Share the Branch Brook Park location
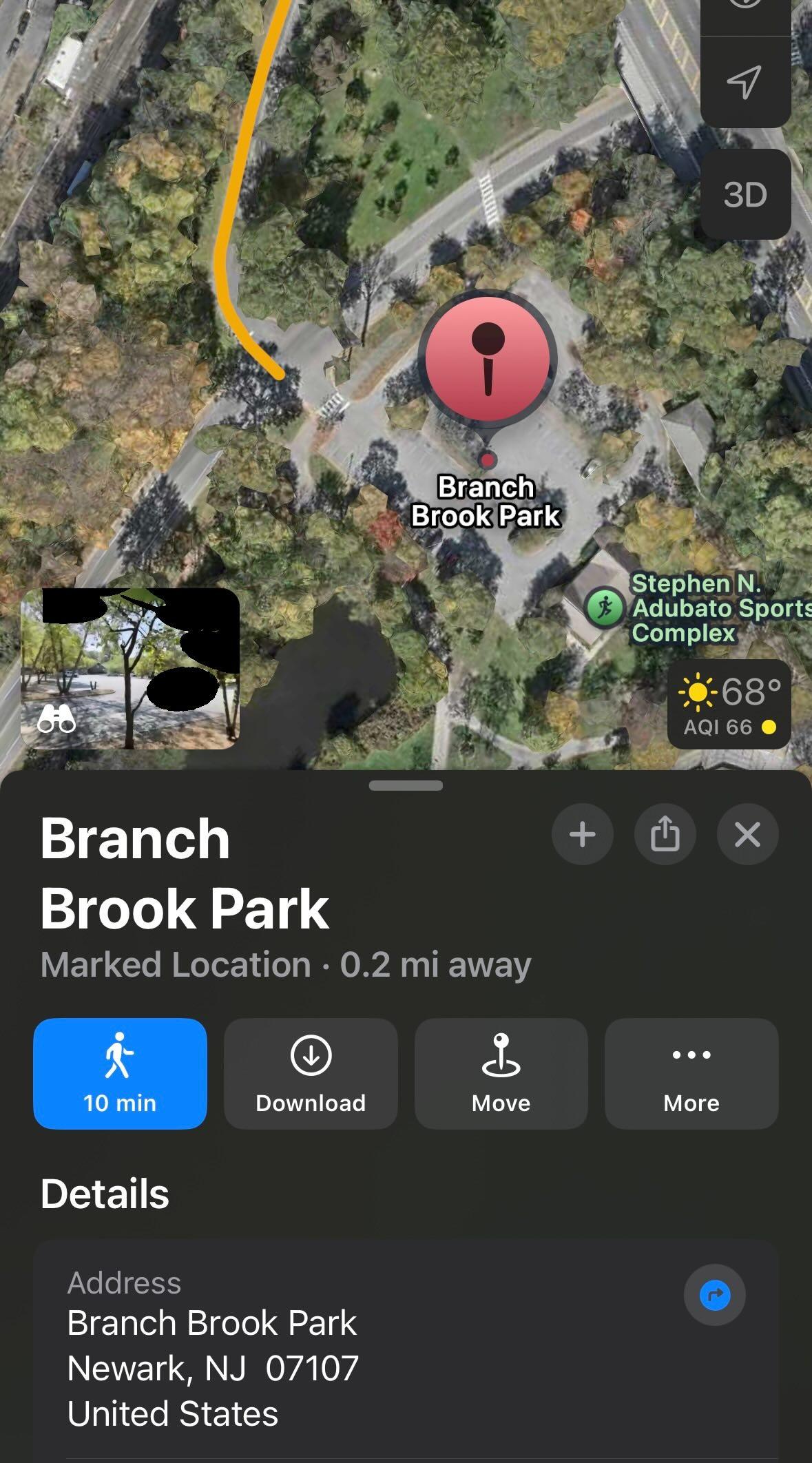The height and width of the screenshot is (1463, 812). pos(665,834)
